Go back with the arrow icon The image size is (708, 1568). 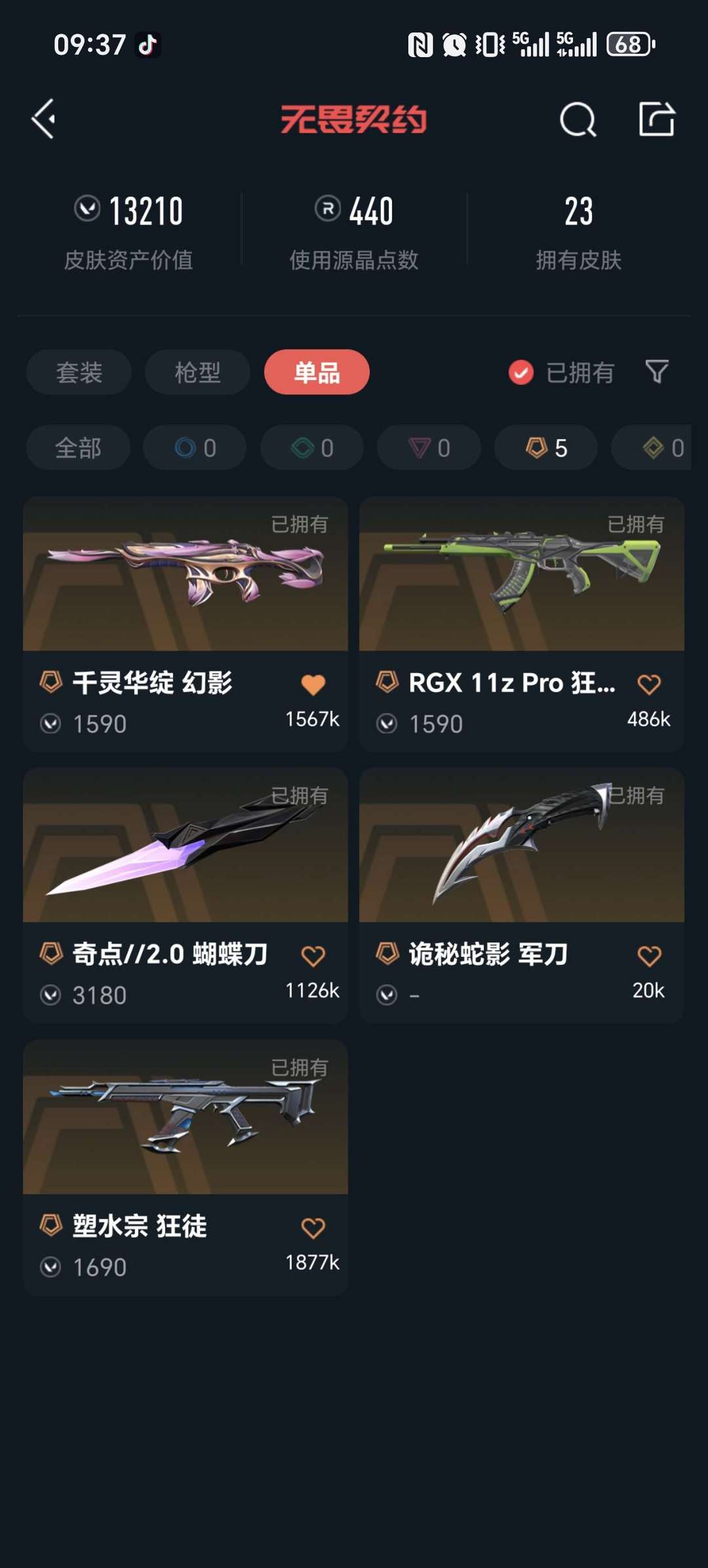(43, 119)
